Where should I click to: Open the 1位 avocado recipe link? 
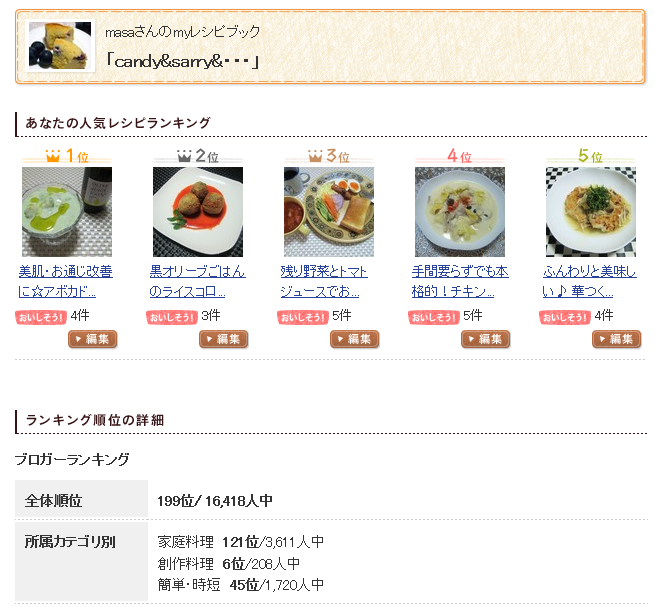[65, 281]
